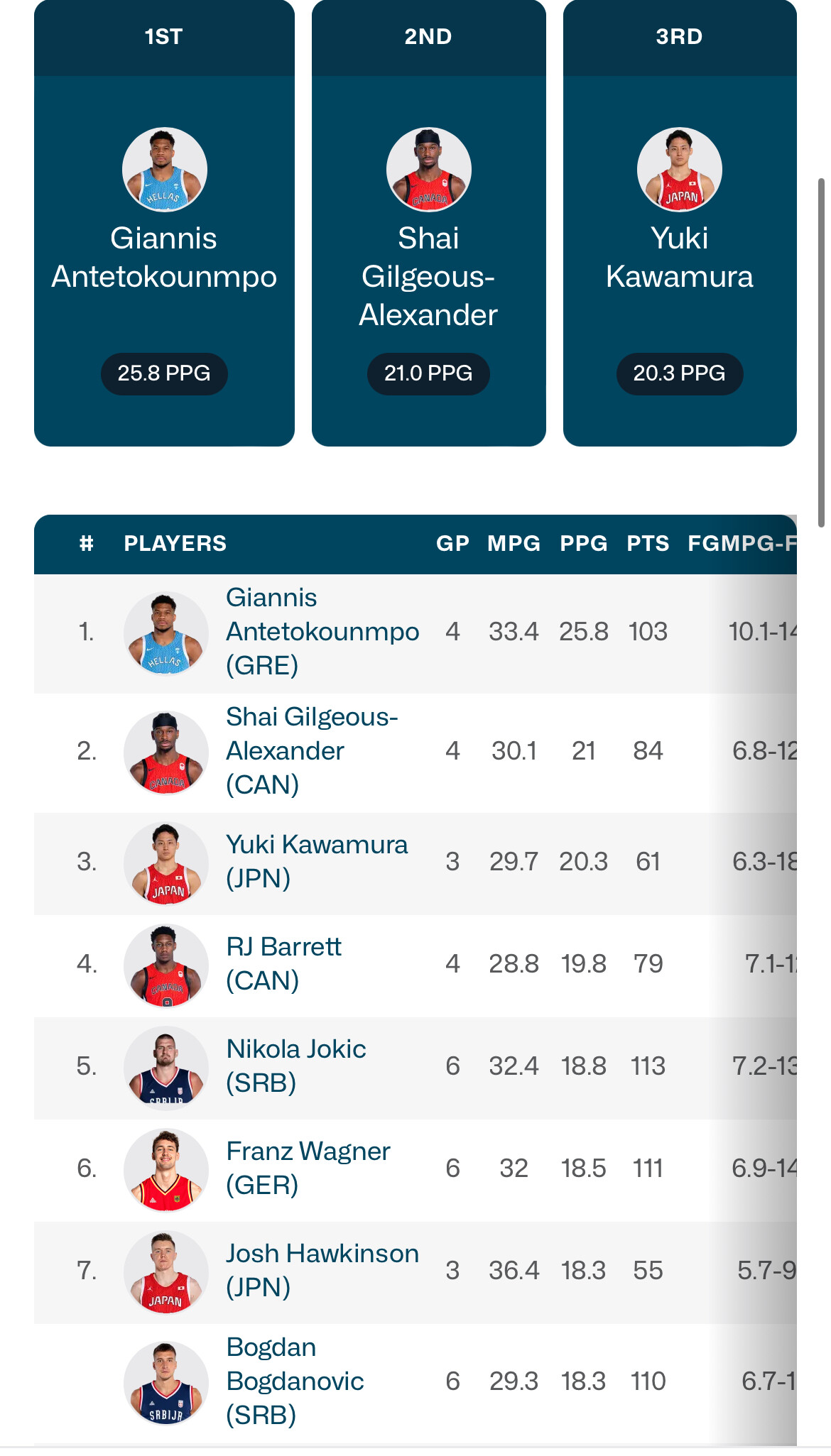Tap Nikola Jokic (SRB) name link
Screen dimensions: 831x1456
pos(296,1066)
